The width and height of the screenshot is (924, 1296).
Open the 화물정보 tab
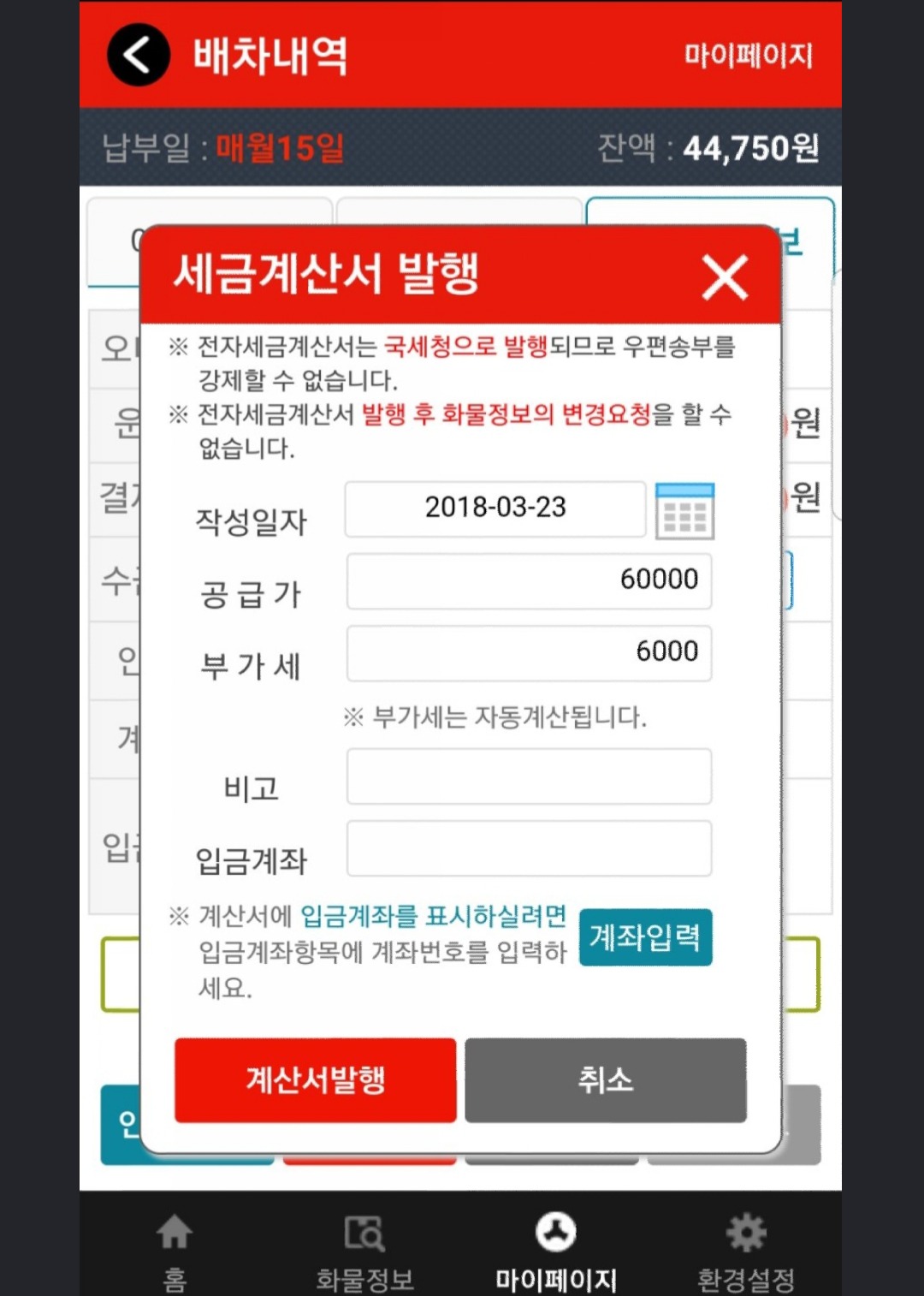point(365,1250)
